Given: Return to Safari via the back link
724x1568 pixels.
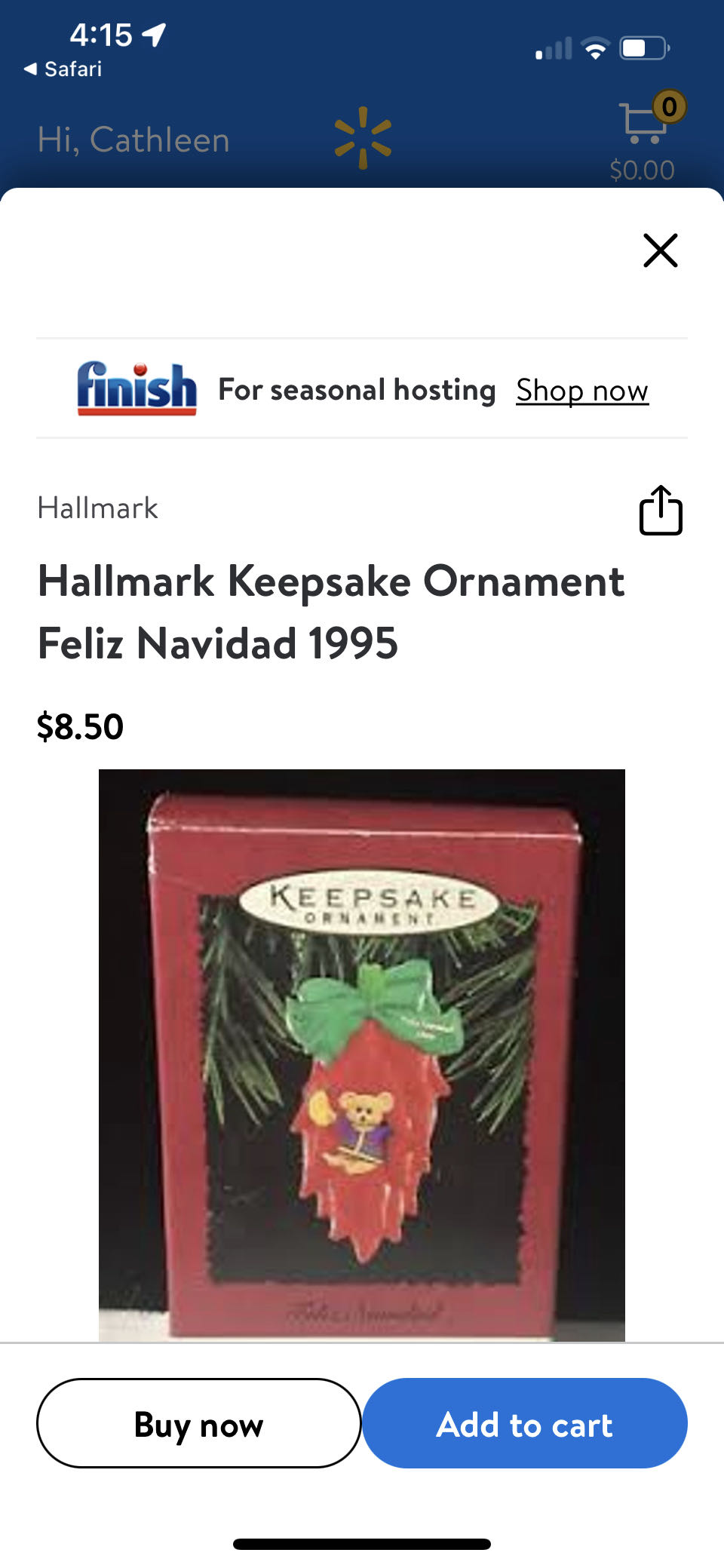Looking at the screenshot, I should pos(63,69).
